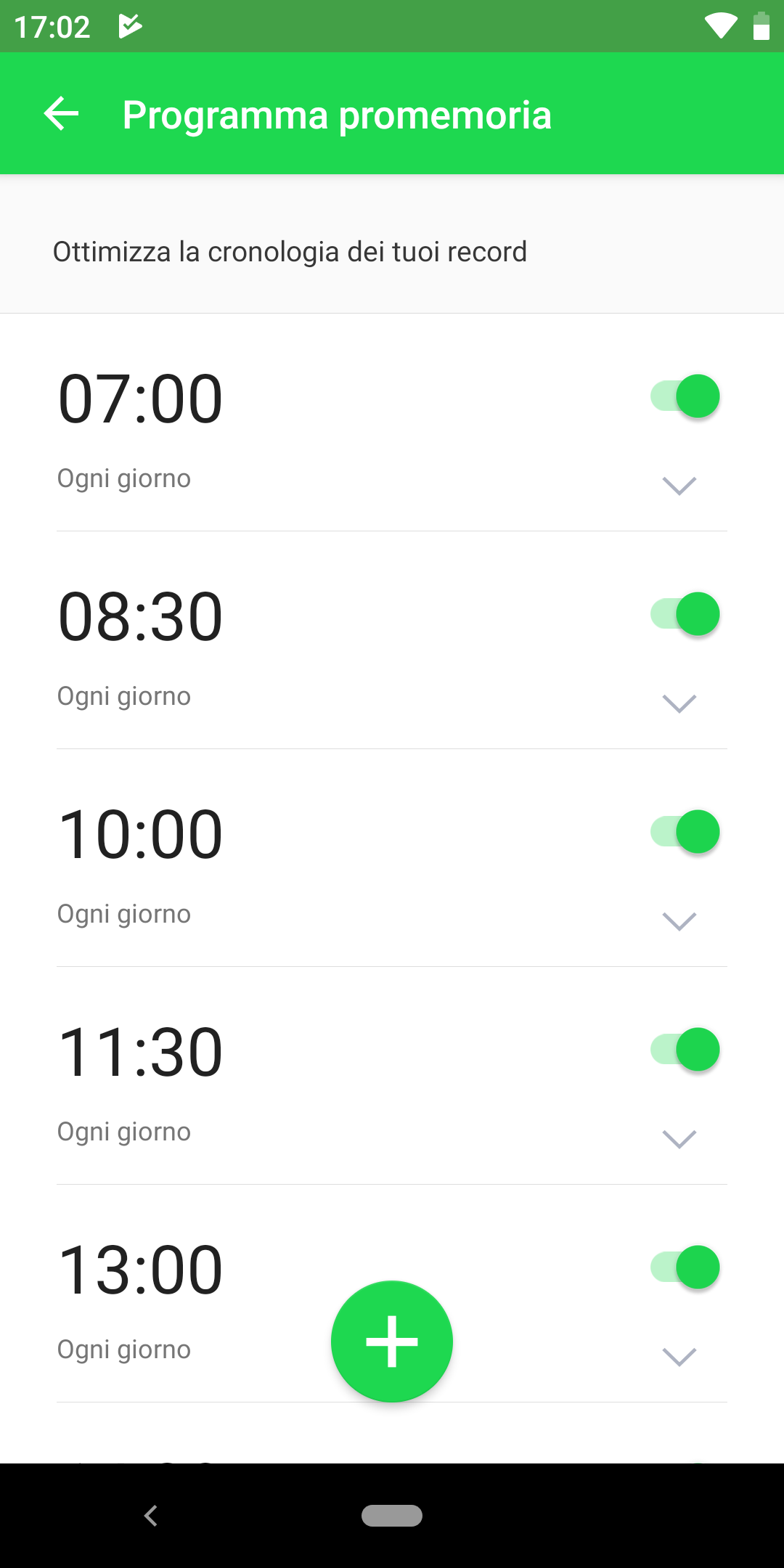Toggle the 10:00 reminder switch
The height and width of the screenshot is (1568, 784).
click(685, 832)
